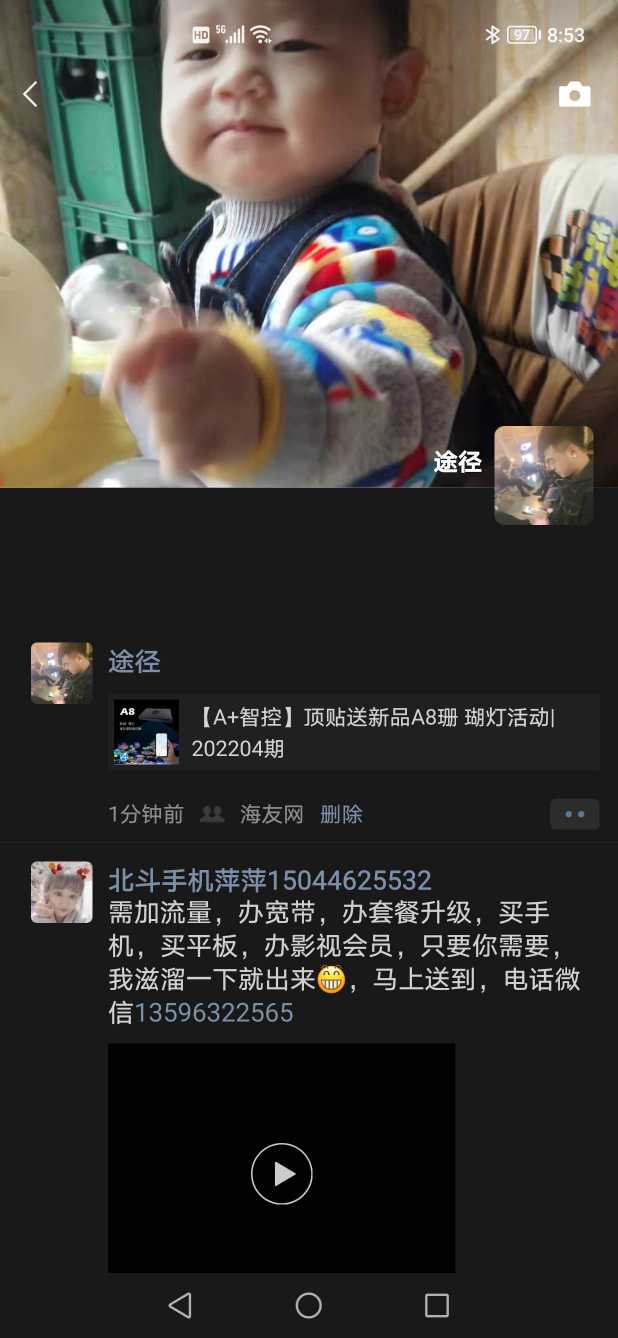
Task: Tap the system home button
Action: click(309, 1305)
